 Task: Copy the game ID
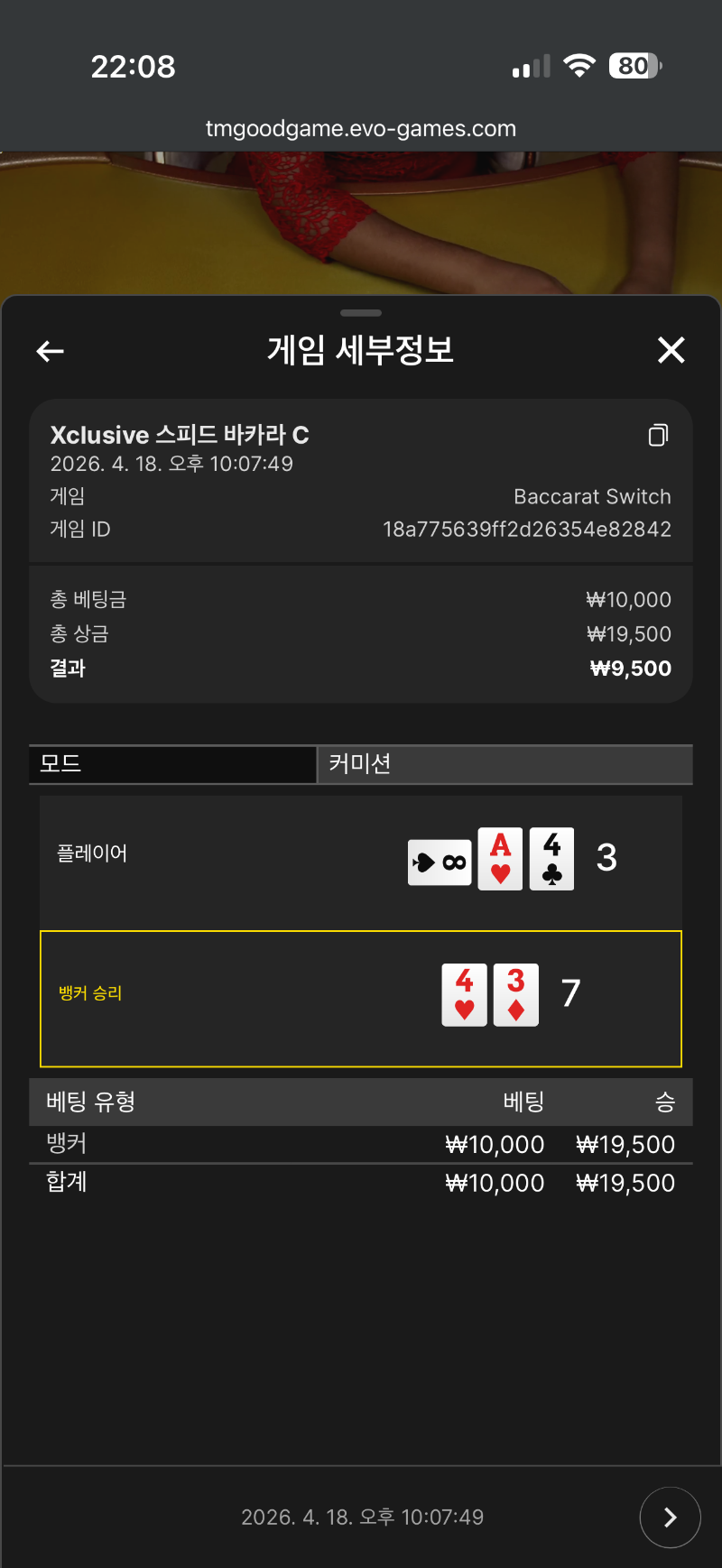click(x=658, y=436)
